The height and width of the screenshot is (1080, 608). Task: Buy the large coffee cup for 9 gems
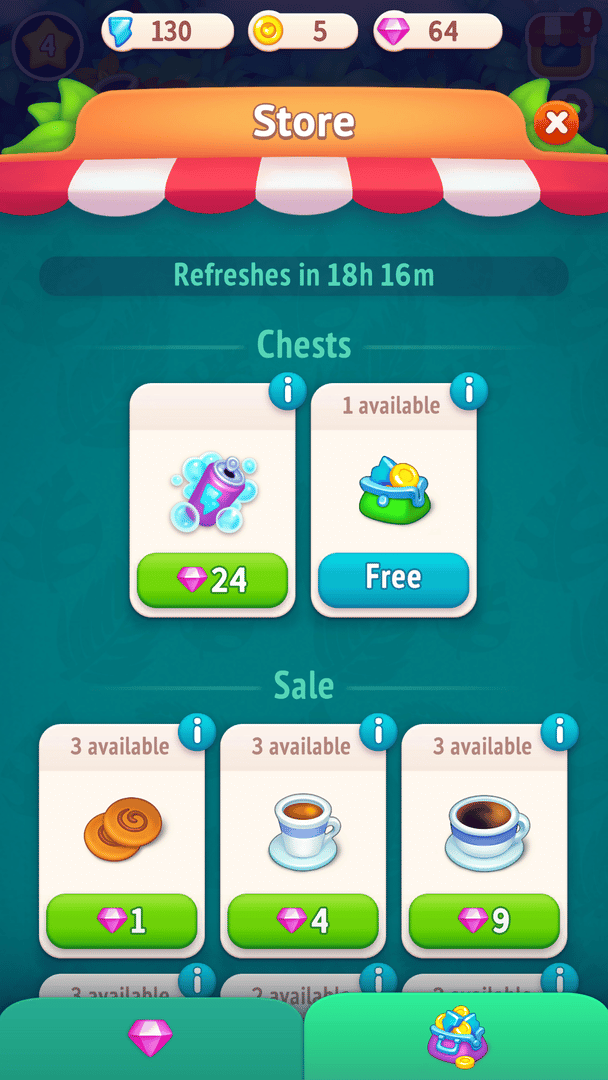pyautogui.click(x=484, y=920)
